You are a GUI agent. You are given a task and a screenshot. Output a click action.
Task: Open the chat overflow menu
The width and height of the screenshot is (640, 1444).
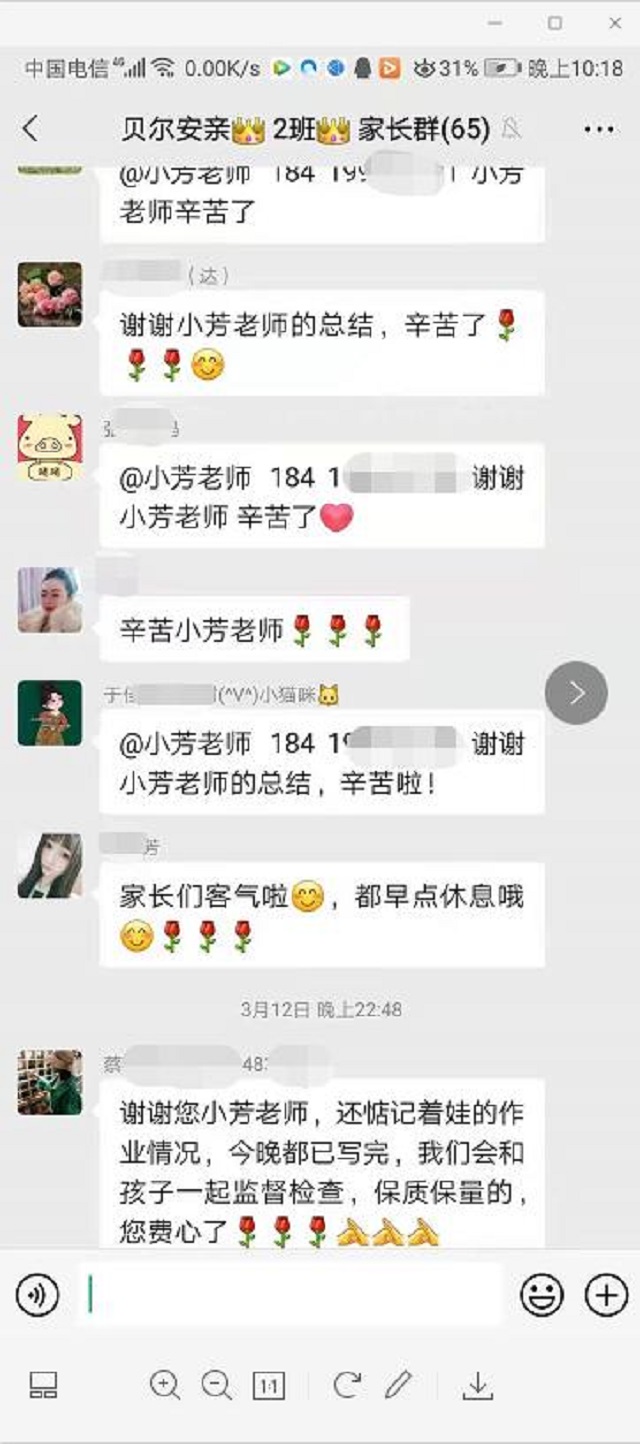(x=599, y=131)
